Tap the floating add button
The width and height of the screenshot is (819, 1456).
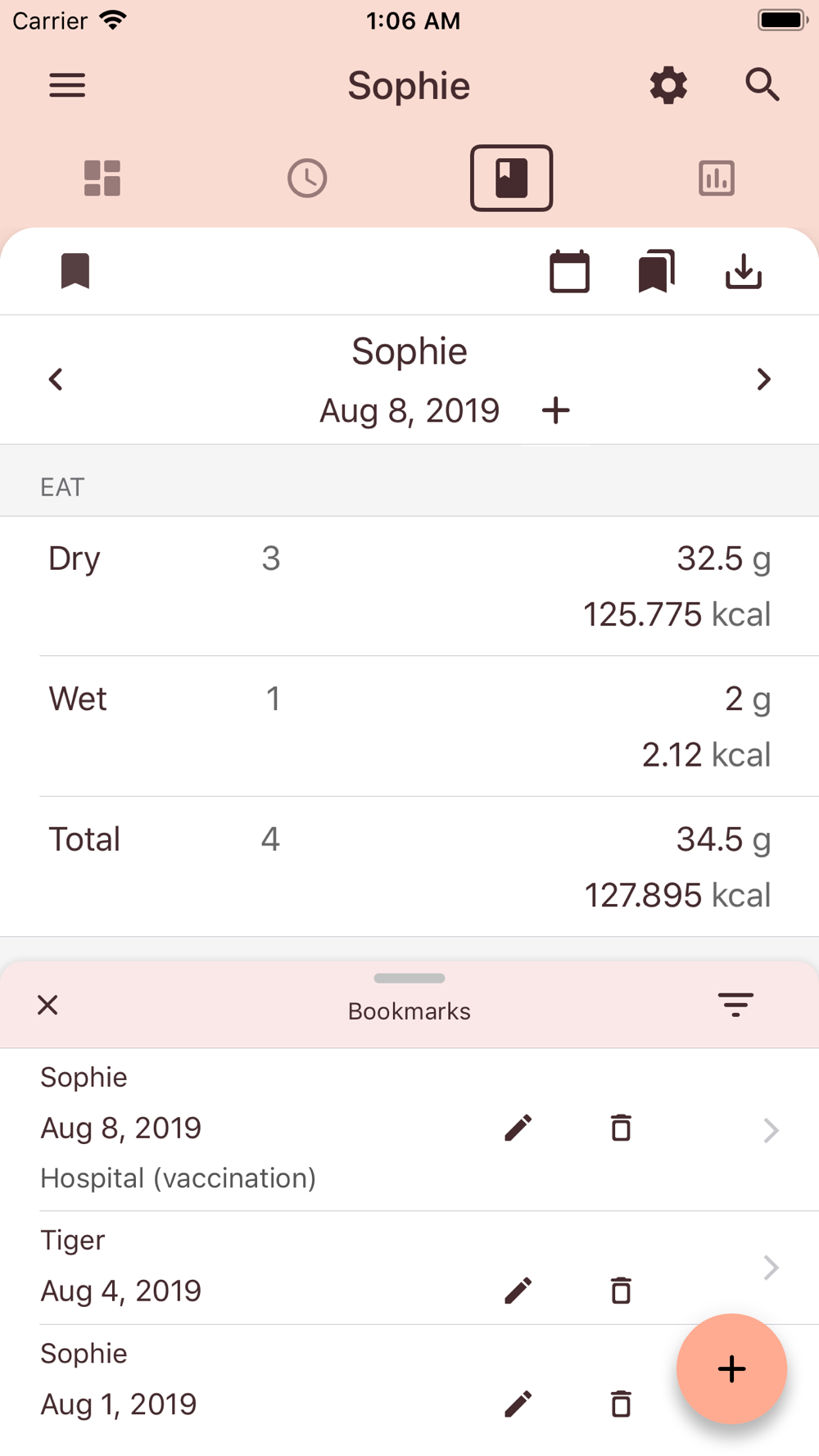(731, 1369)
